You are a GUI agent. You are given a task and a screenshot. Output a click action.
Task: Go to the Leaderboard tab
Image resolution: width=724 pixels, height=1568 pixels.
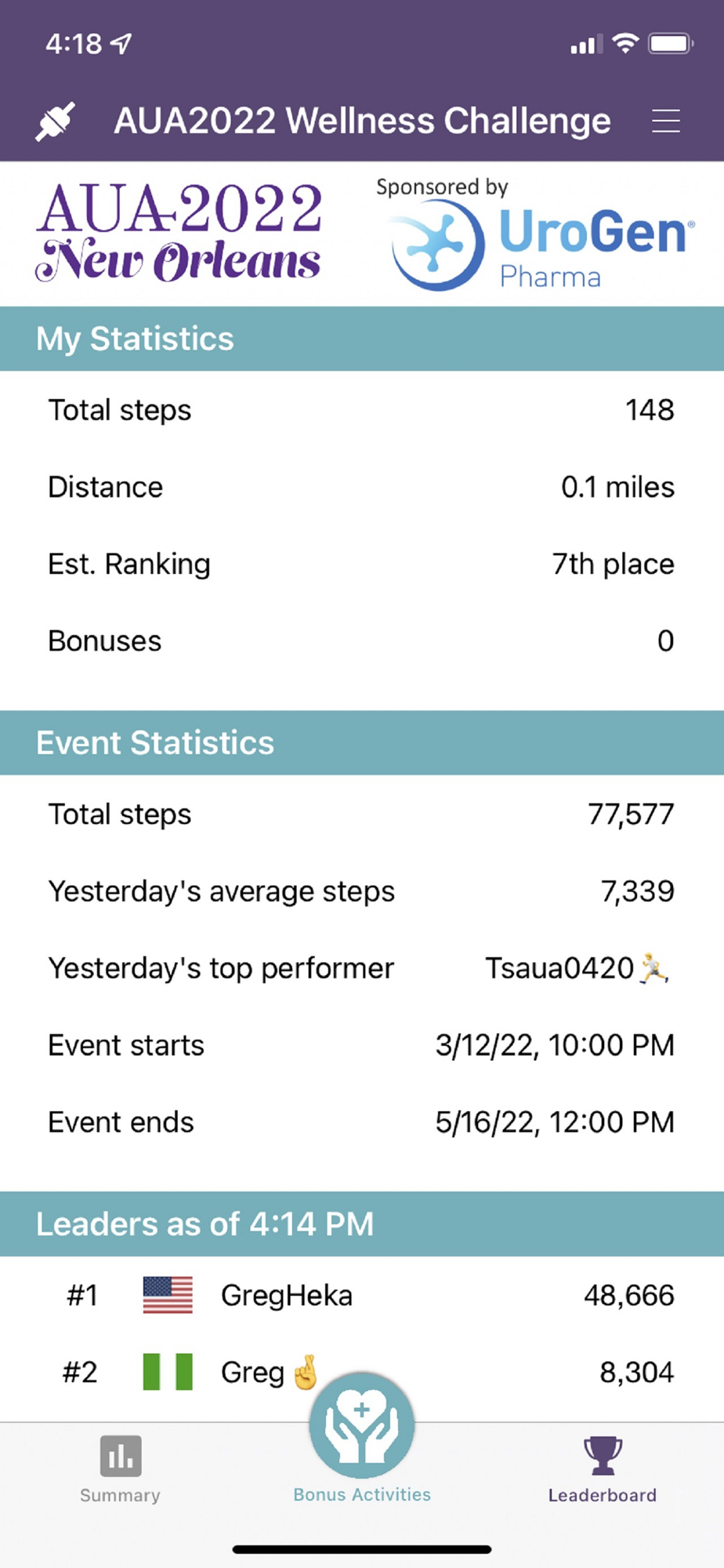(x=603, y=1469)
